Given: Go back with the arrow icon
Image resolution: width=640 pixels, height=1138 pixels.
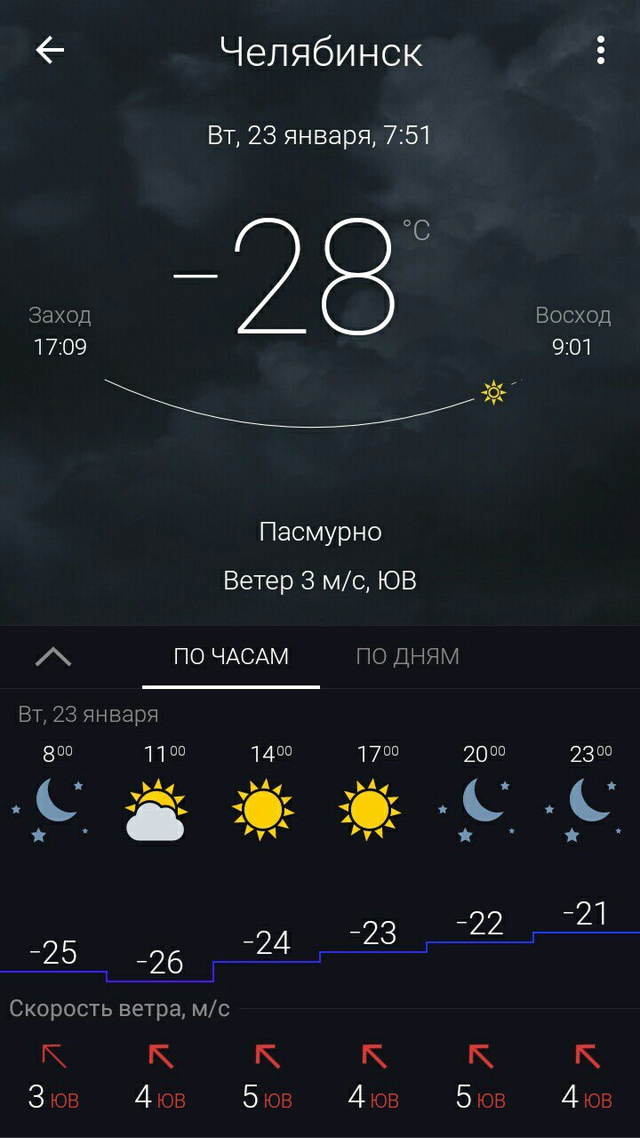Looking at the screenshot, I should click(50, 51).
